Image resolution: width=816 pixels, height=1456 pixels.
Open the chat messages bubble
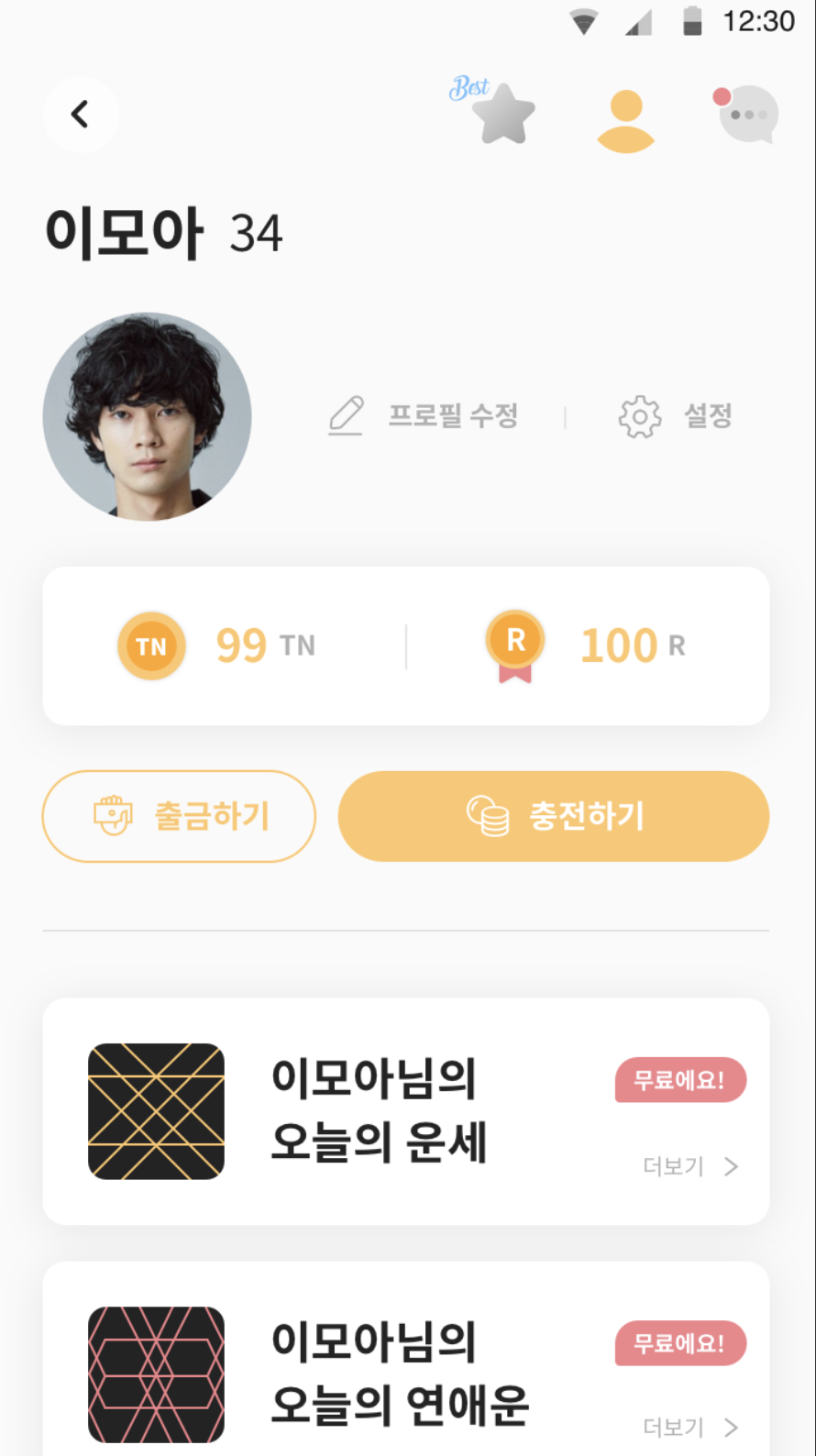point(747,115)
